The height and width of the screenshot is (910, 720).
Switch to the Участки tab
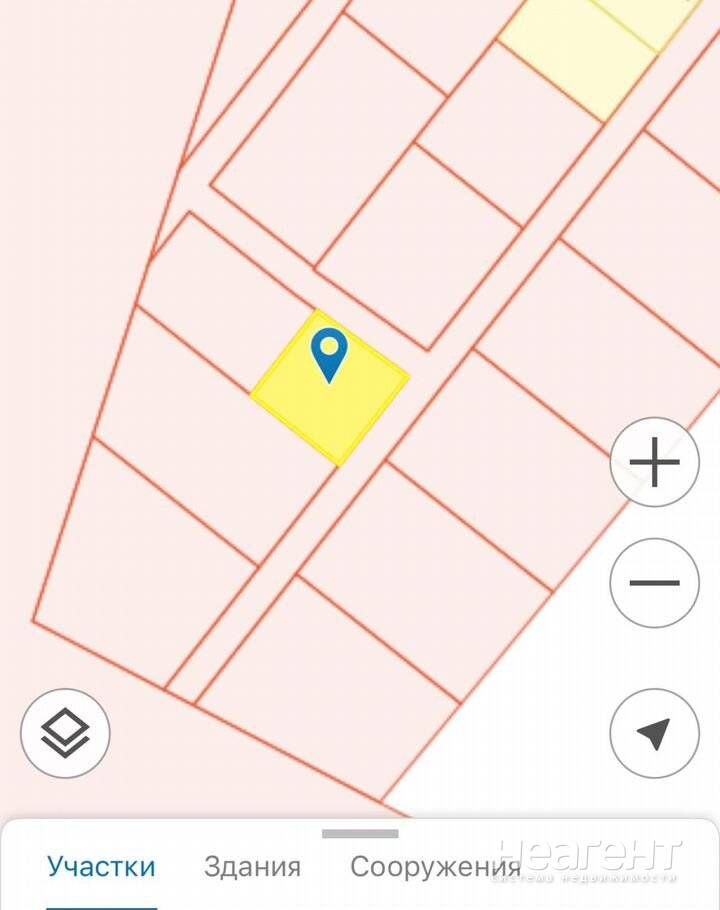[x=102, y=866]
